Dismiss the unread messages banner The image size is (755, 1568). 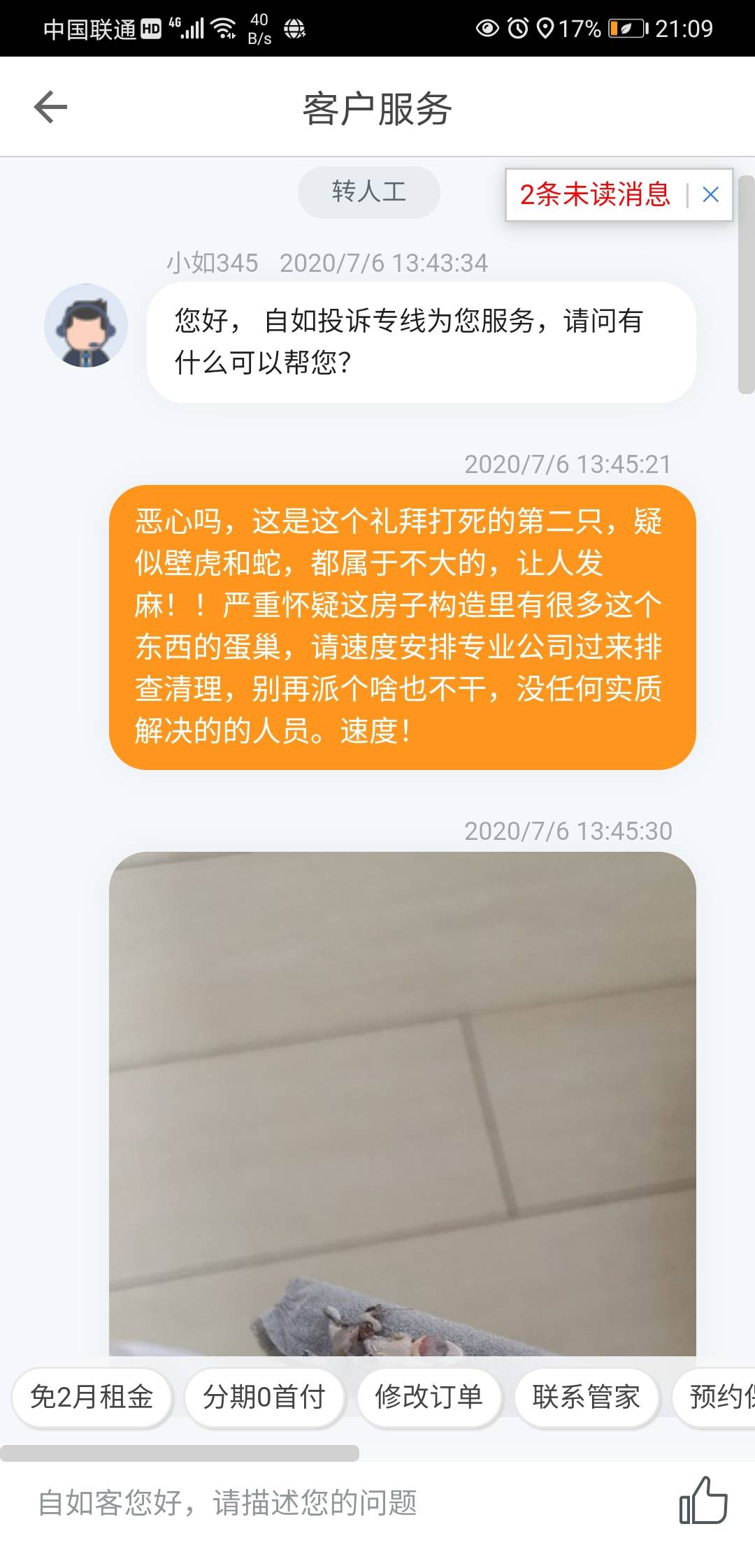[710, 195]
